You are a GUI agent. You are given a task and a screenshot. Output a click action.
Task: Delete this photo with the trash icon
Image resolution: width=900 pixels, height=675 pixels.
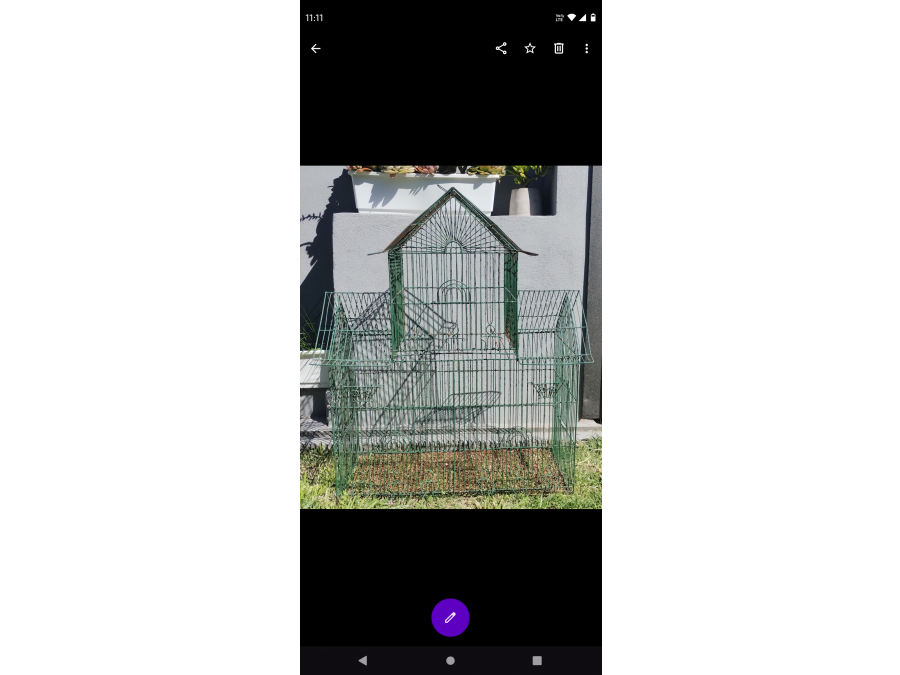point(559,48)
